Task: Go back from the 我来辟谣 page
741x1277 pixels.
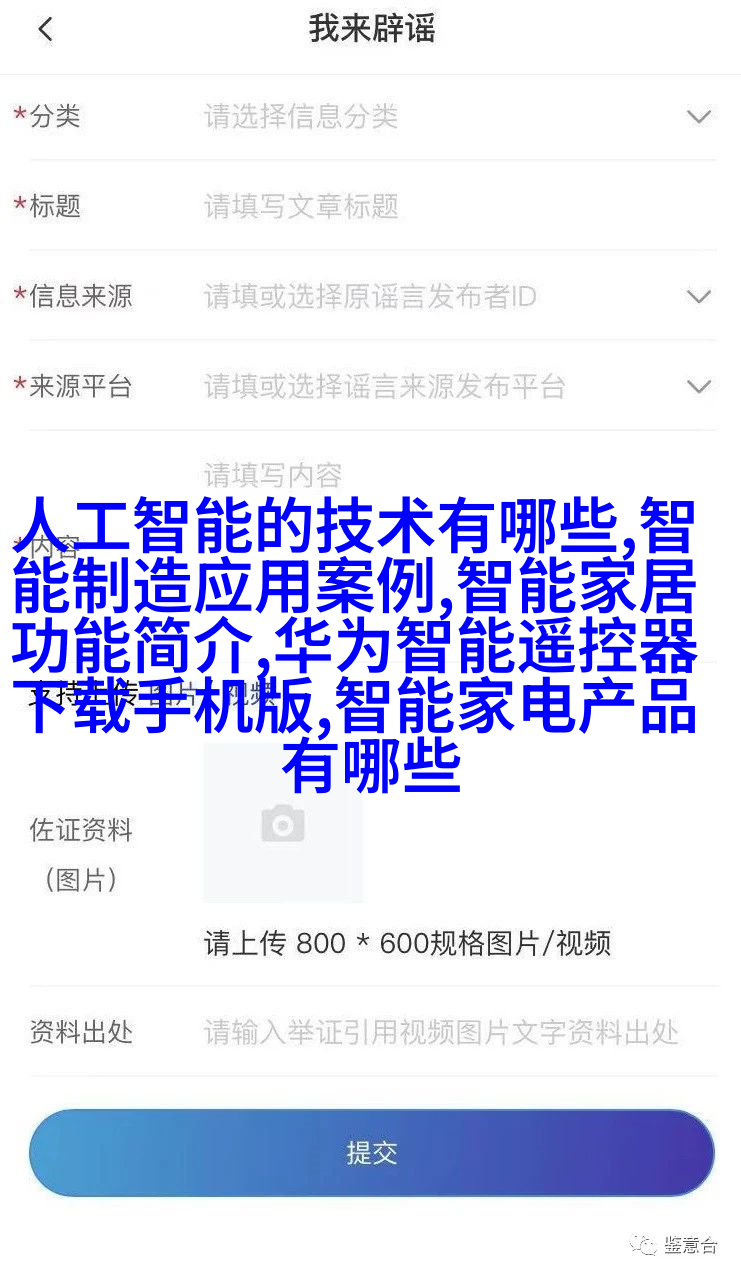Action: (45, 30)
